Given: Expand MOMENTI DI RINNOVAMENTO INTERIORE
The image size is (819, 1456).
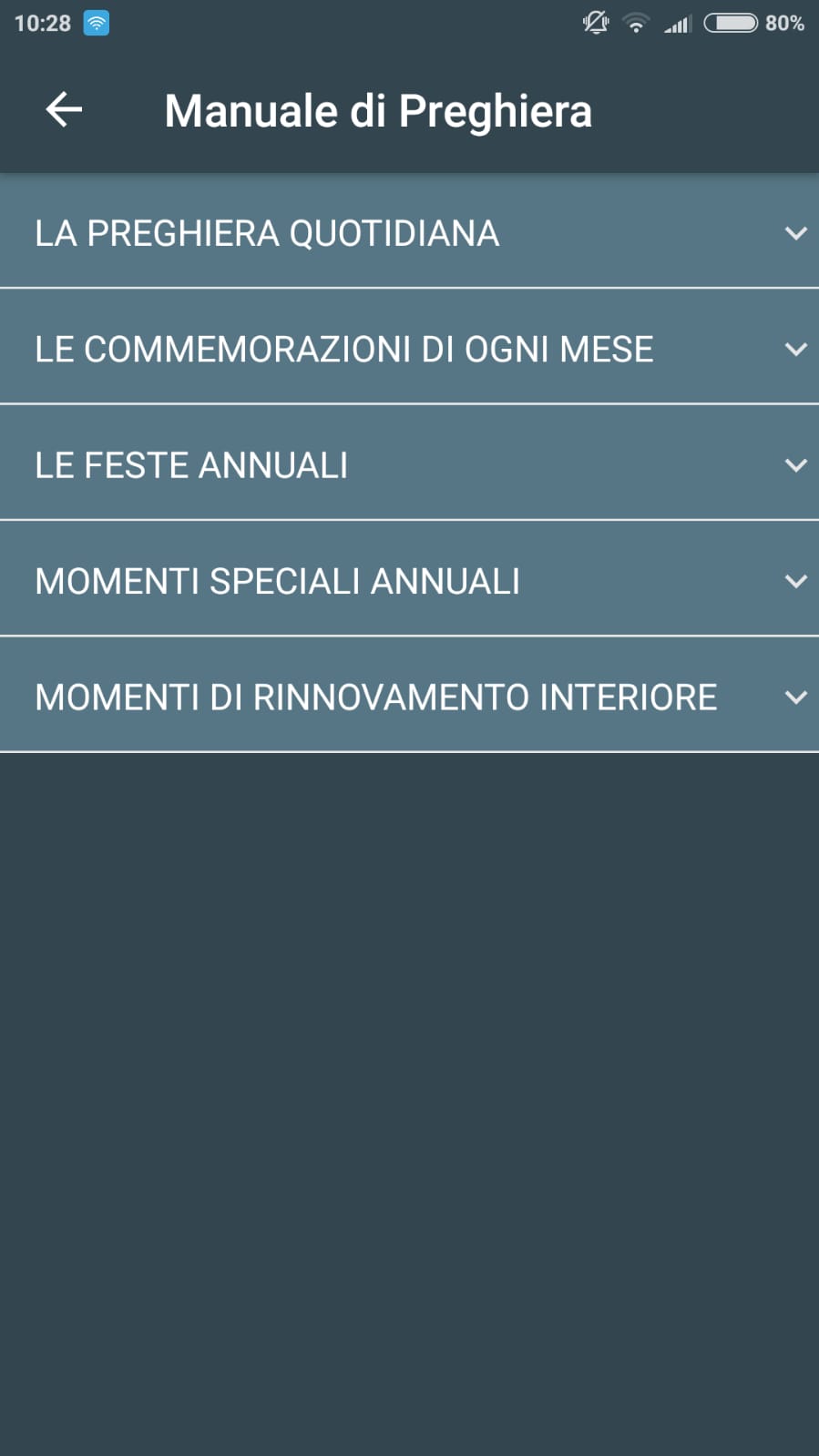Looking at the screenshot, I should click(x=409, y=697).
